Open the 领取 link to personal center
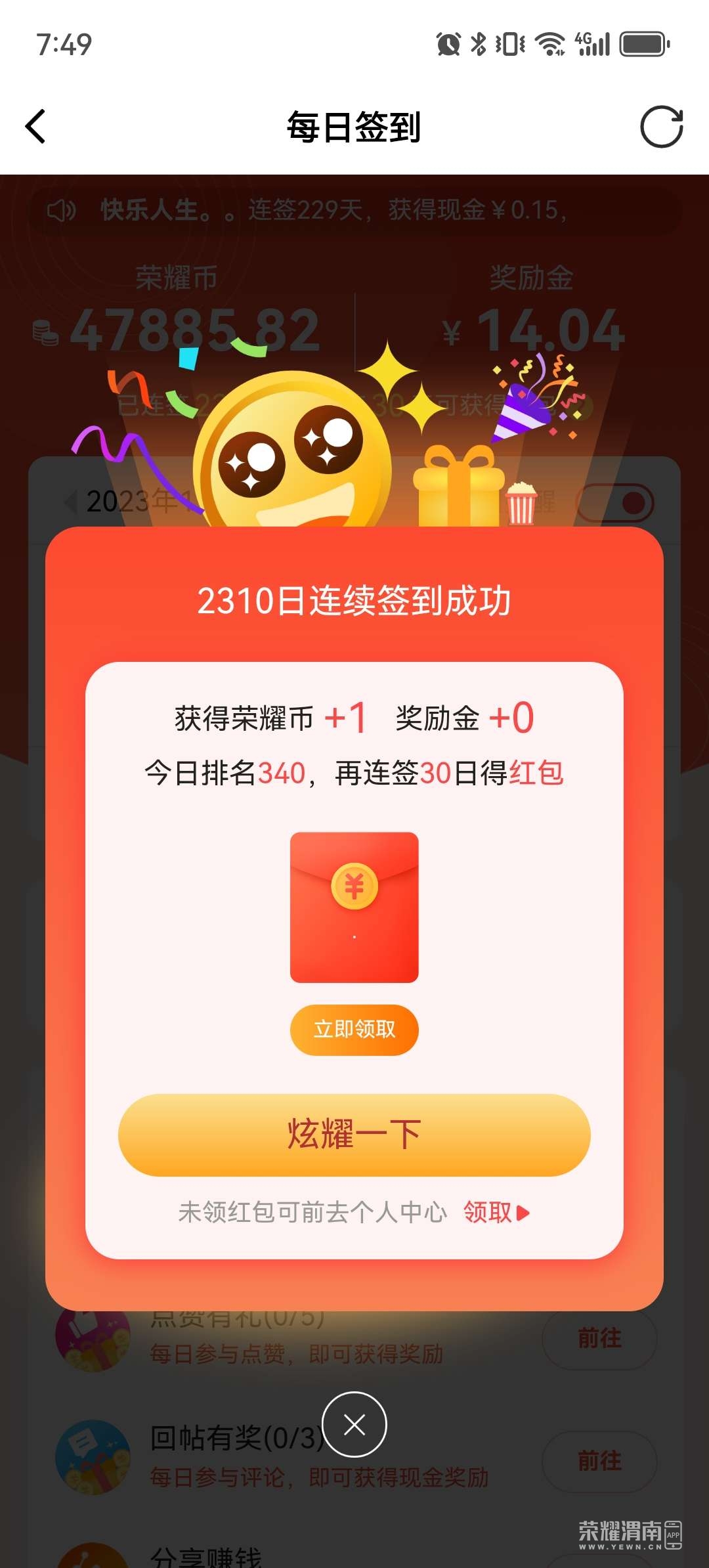The width and height of the screenshot is (709, 1568). 495,1212
